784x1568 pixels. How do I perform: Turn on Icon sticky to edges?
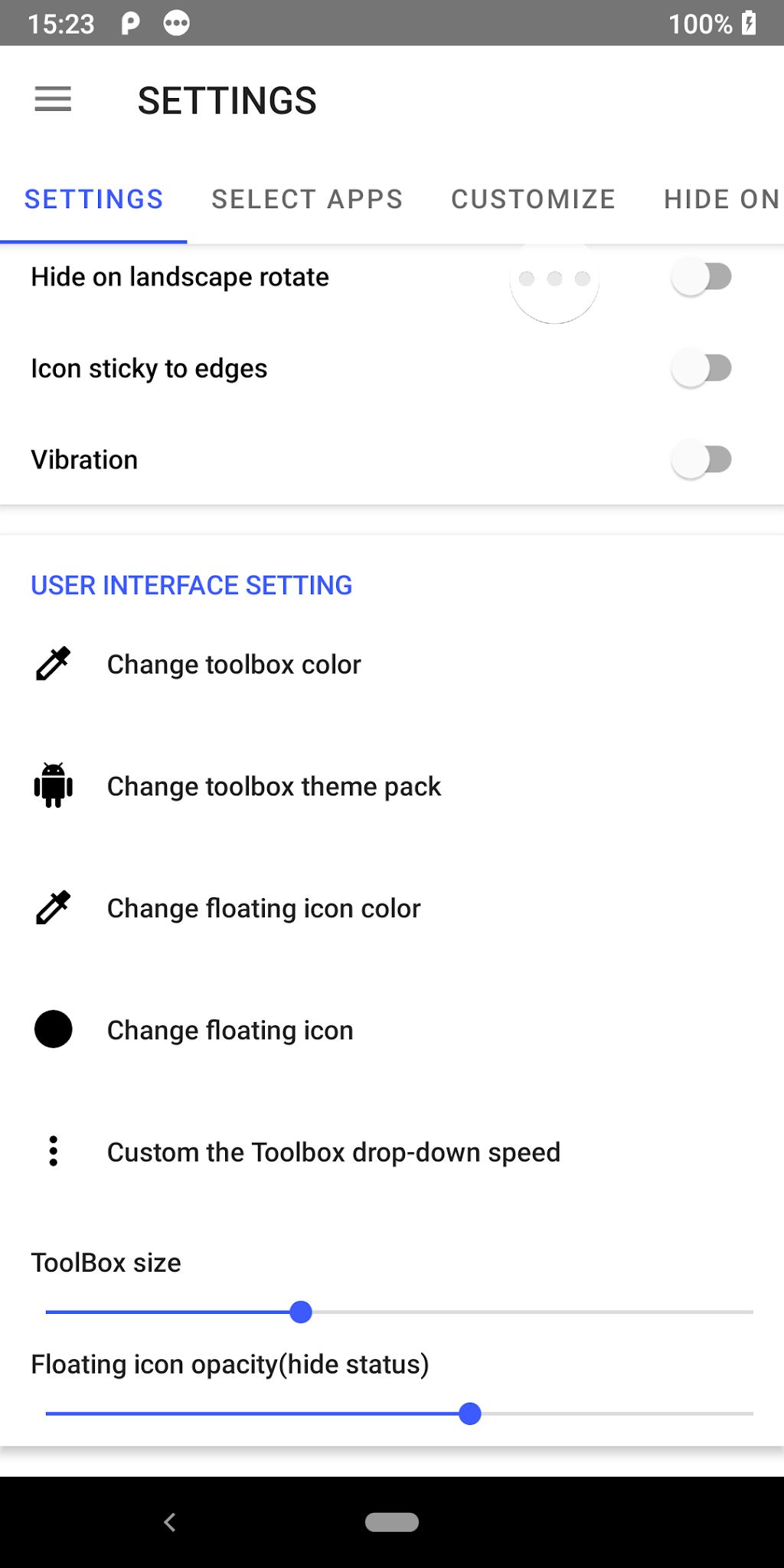pyautogui.click(x=701, y=368)
